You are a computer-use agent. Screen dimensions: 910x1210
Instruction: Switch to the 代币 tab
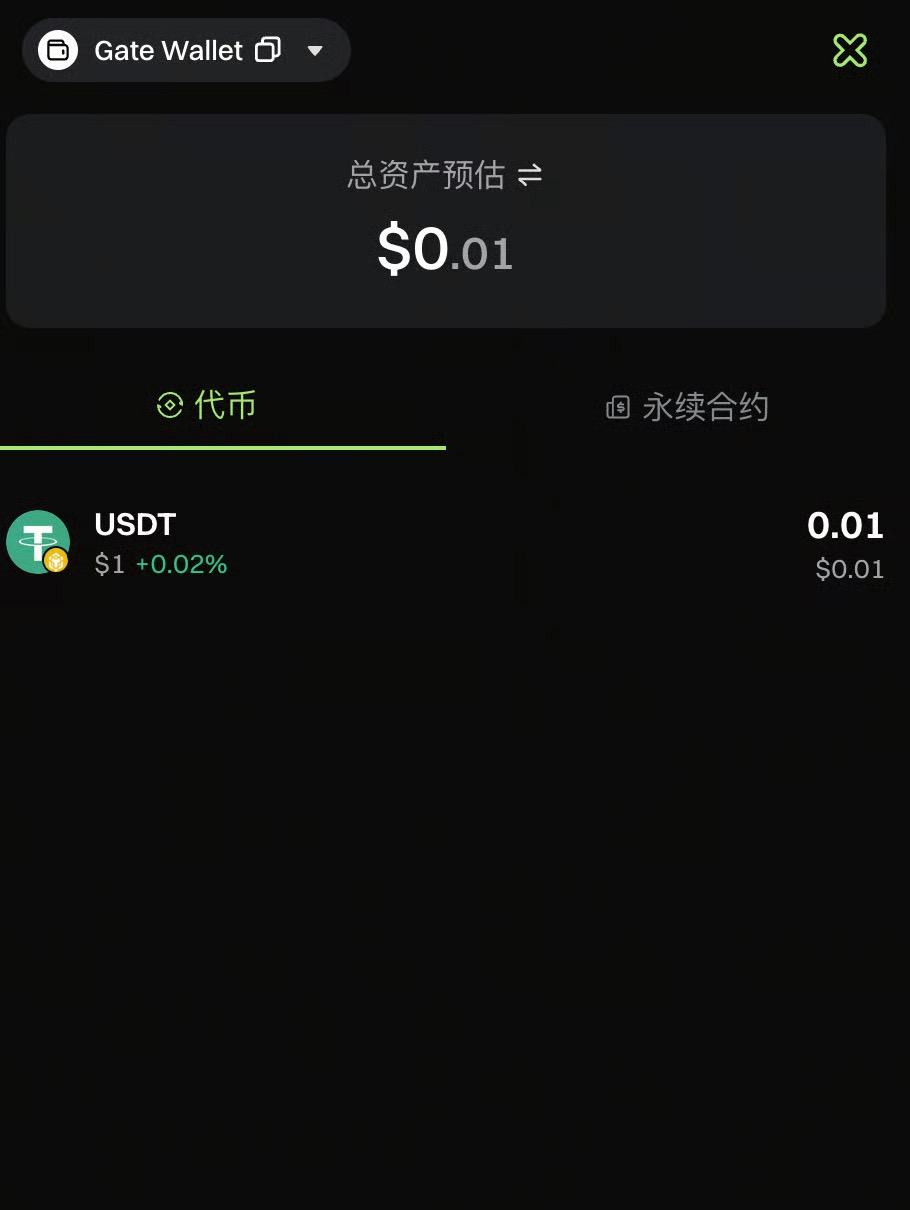pos(207,406)
